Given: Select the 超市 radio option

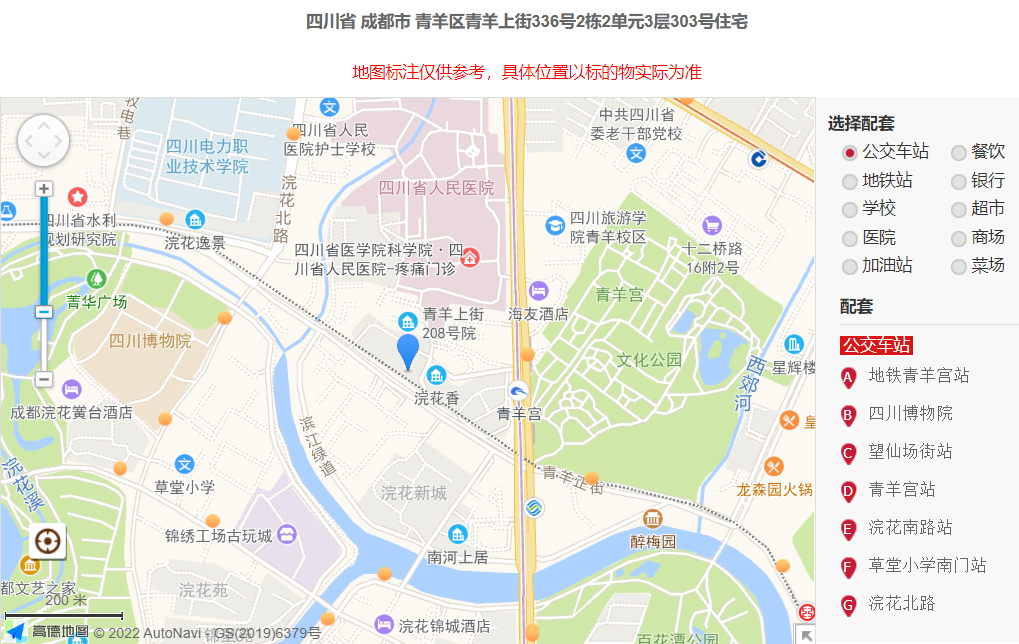Looking at the screenshot, I should tap(959, 210).
